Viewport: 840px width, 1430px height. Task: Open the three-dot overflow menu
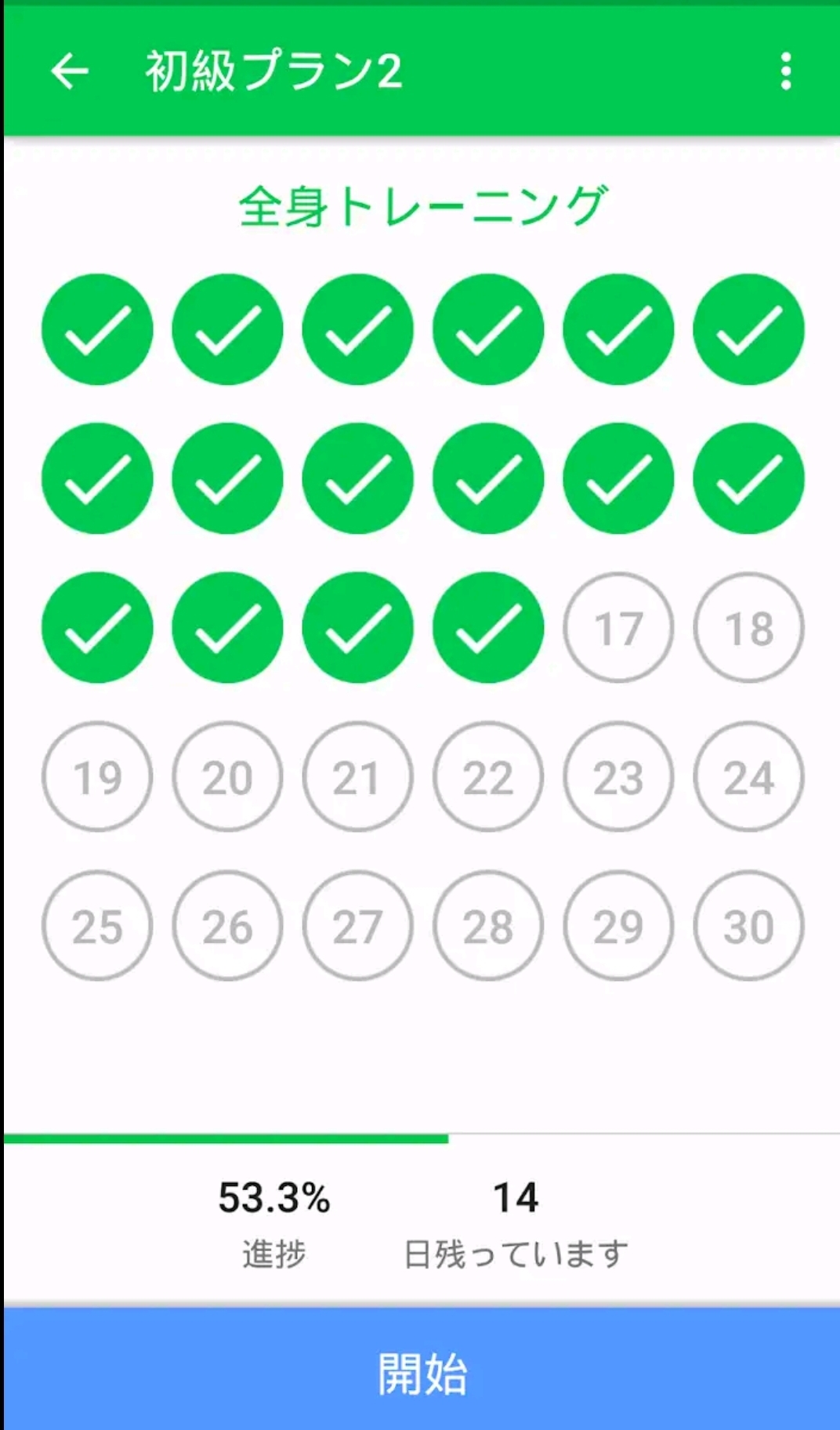786,71
